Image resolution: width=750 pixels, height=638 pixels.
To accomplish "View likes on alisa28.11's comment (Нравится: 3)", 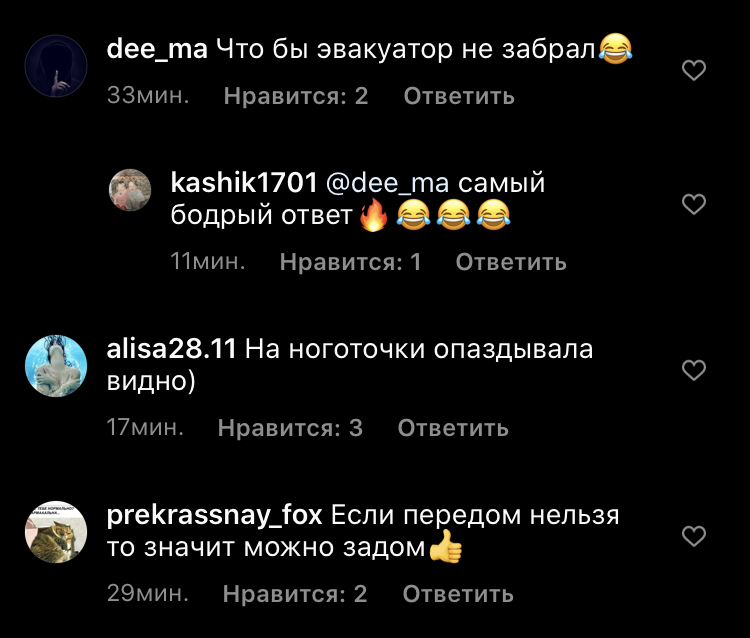I will [290, 428].
